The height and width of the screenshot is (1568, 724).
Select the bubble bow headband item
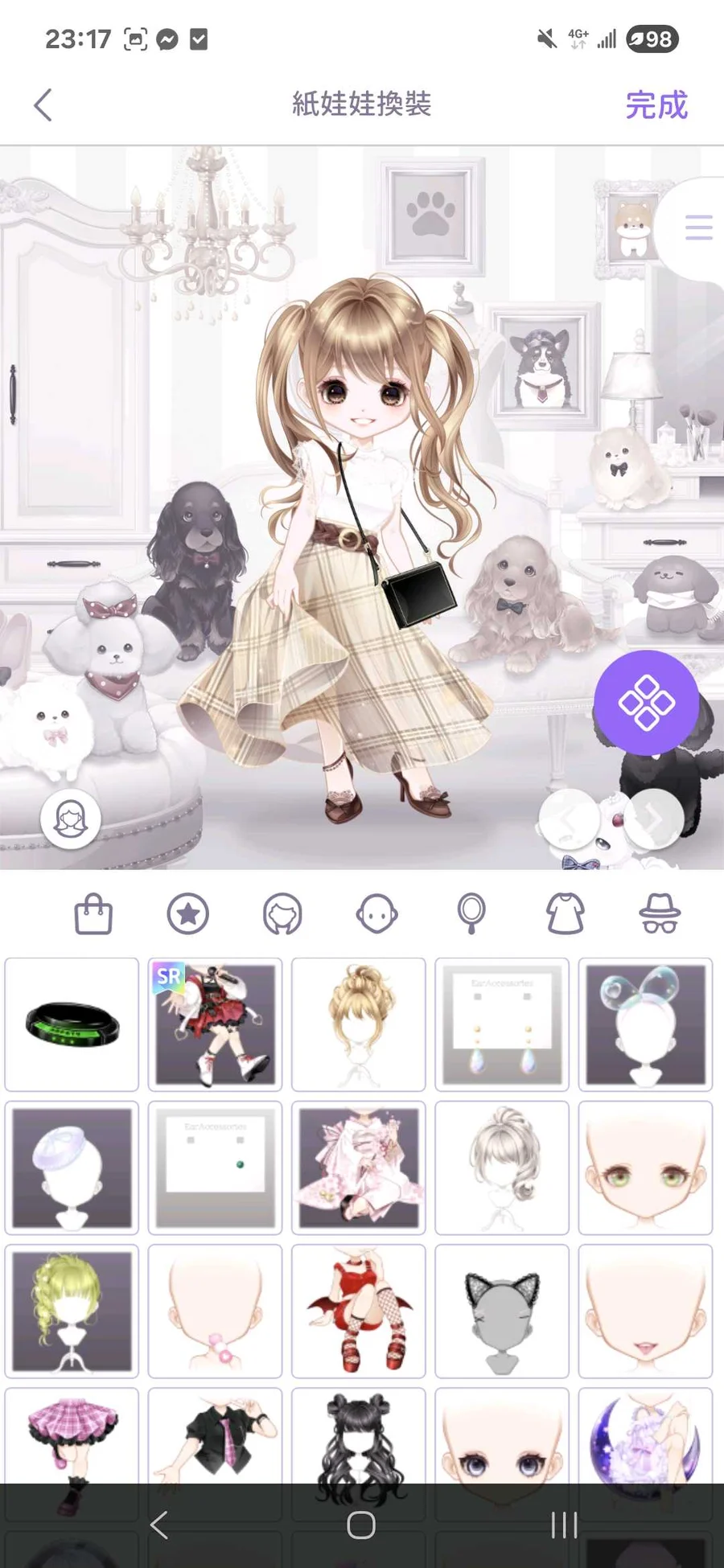[645, 1024]
